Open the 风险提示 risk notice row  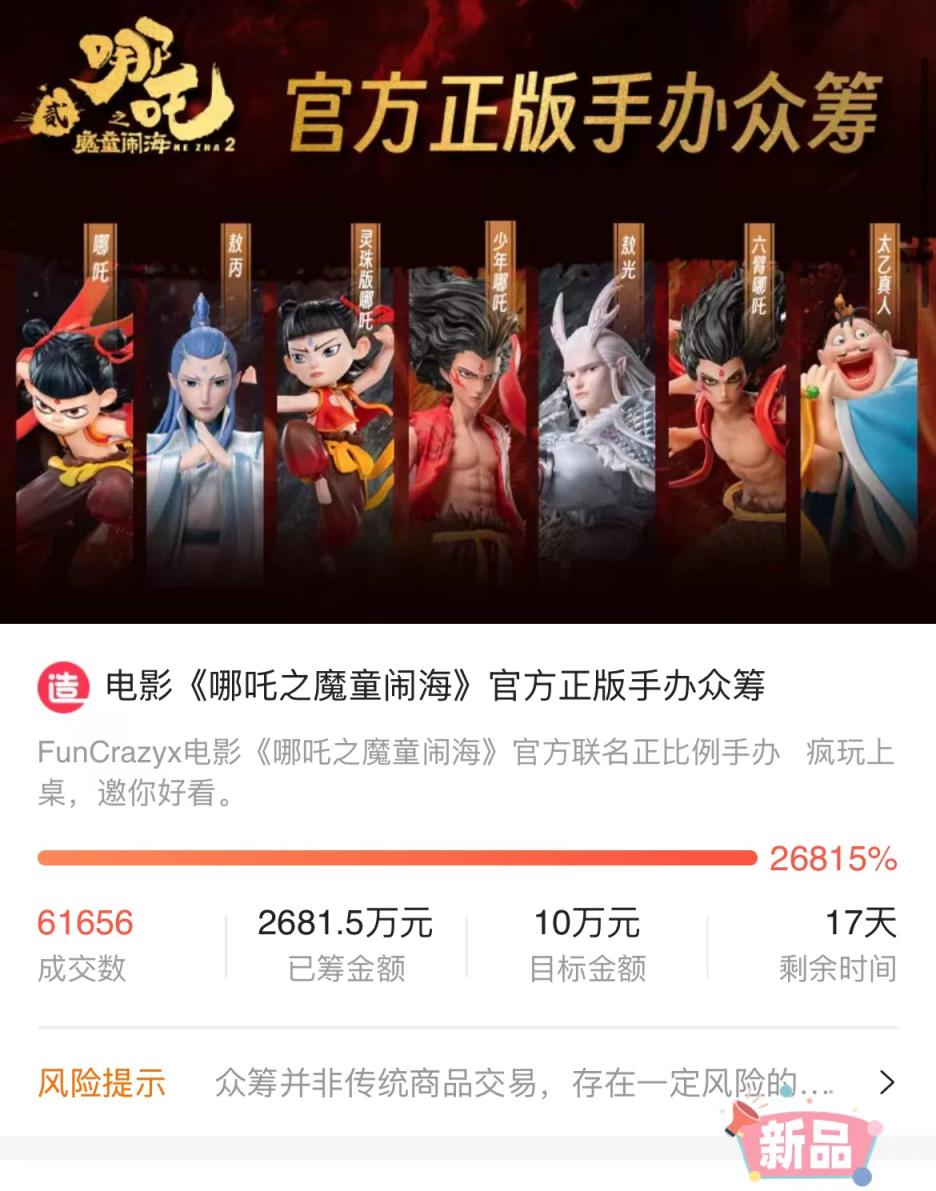(x=466, y=1083)
